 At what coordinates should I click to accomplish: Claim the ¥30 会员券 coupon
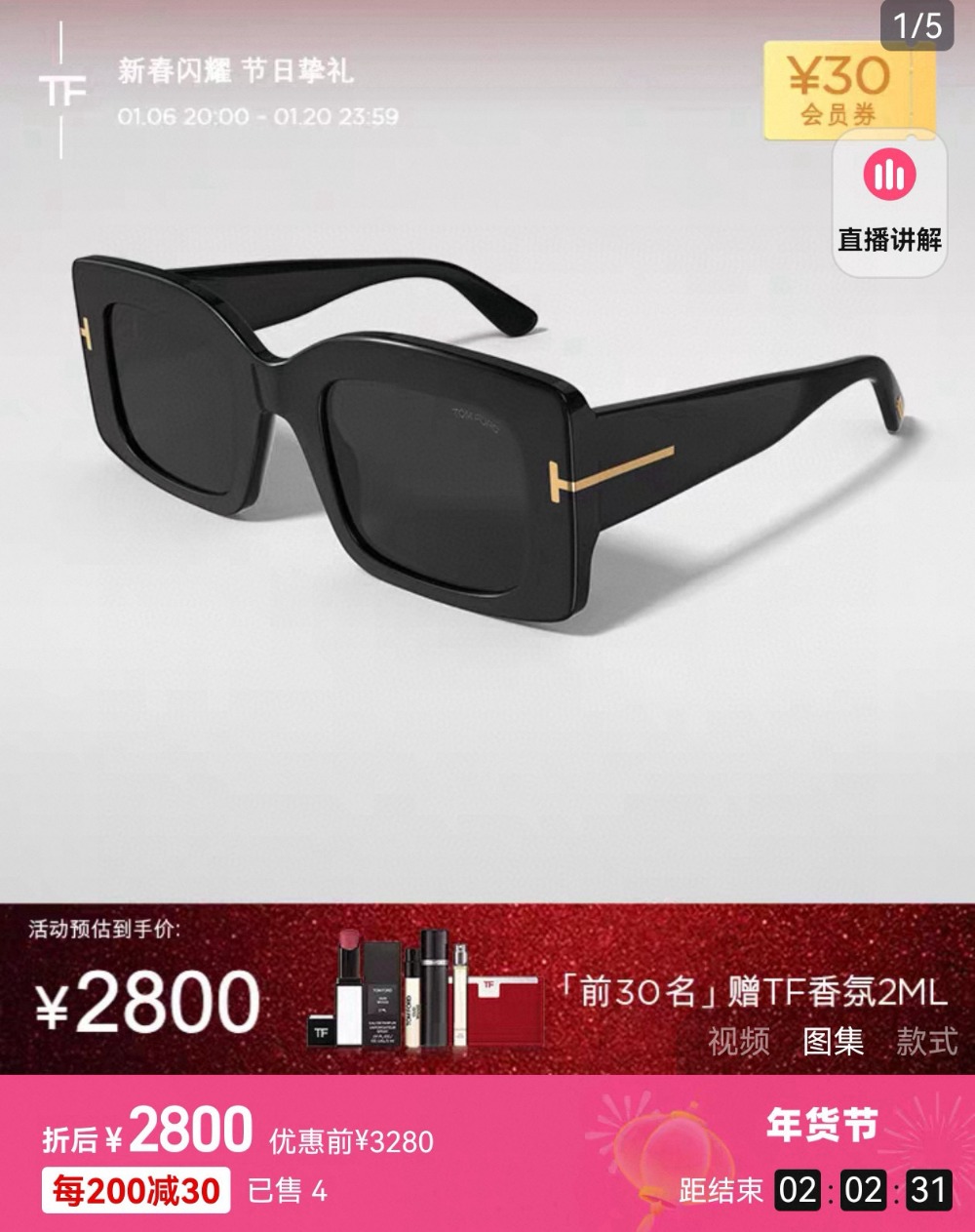(840, 89)
